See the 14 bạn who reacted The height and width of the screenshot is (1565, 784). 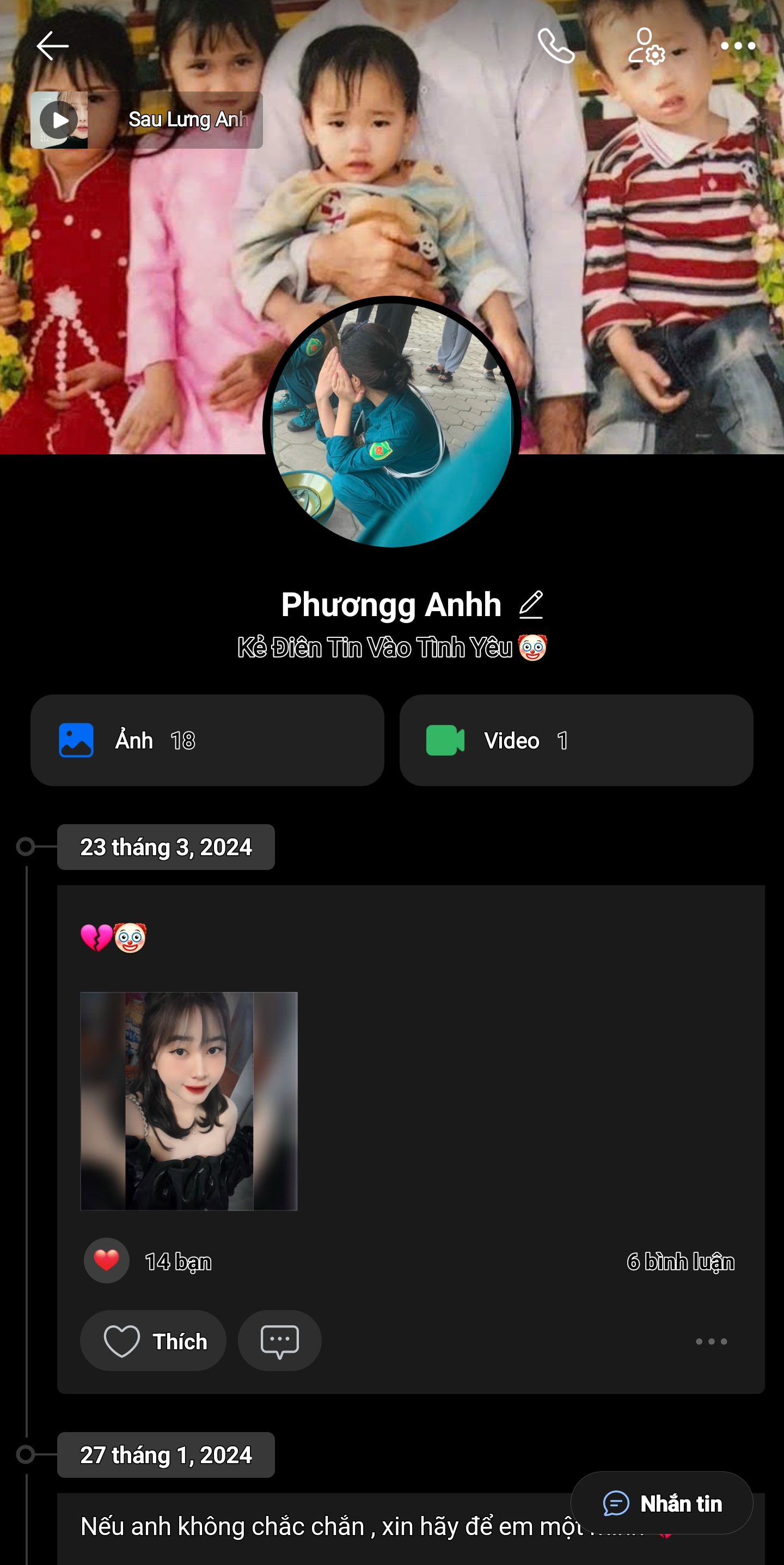177,1261
